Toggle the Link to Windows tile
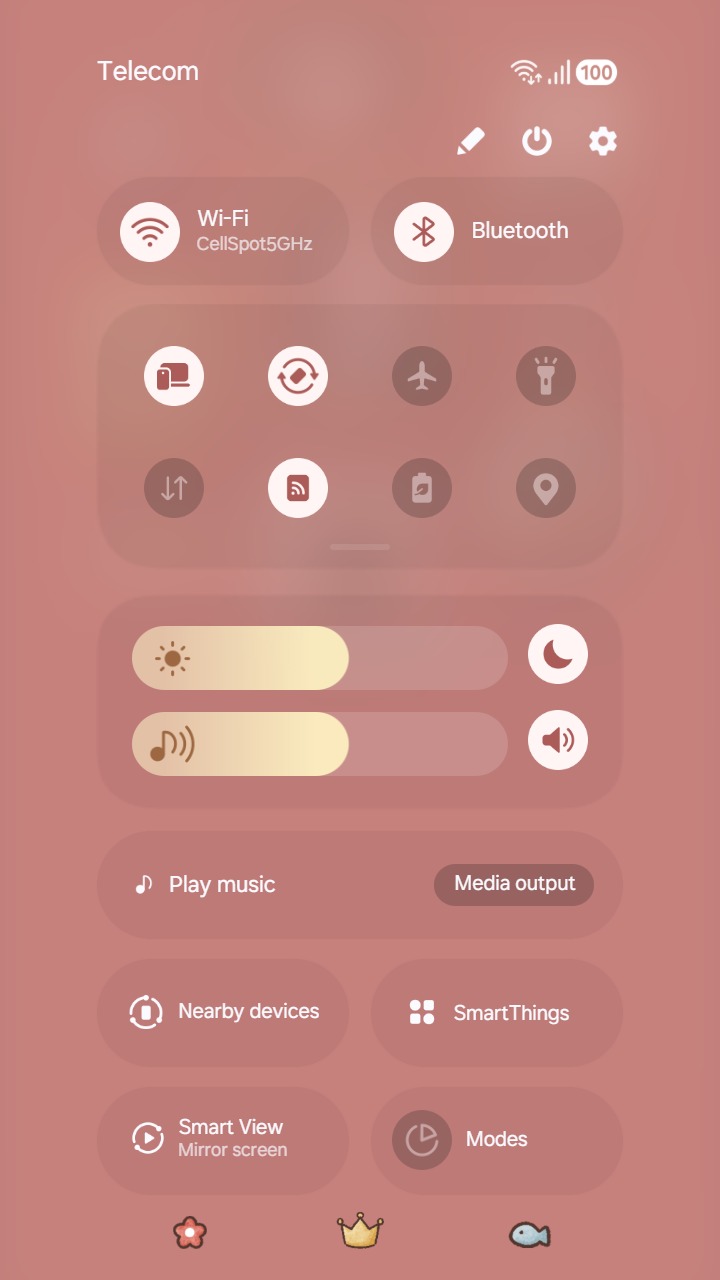The width and height of the screenshot is (720, 1280). (174, 376)
